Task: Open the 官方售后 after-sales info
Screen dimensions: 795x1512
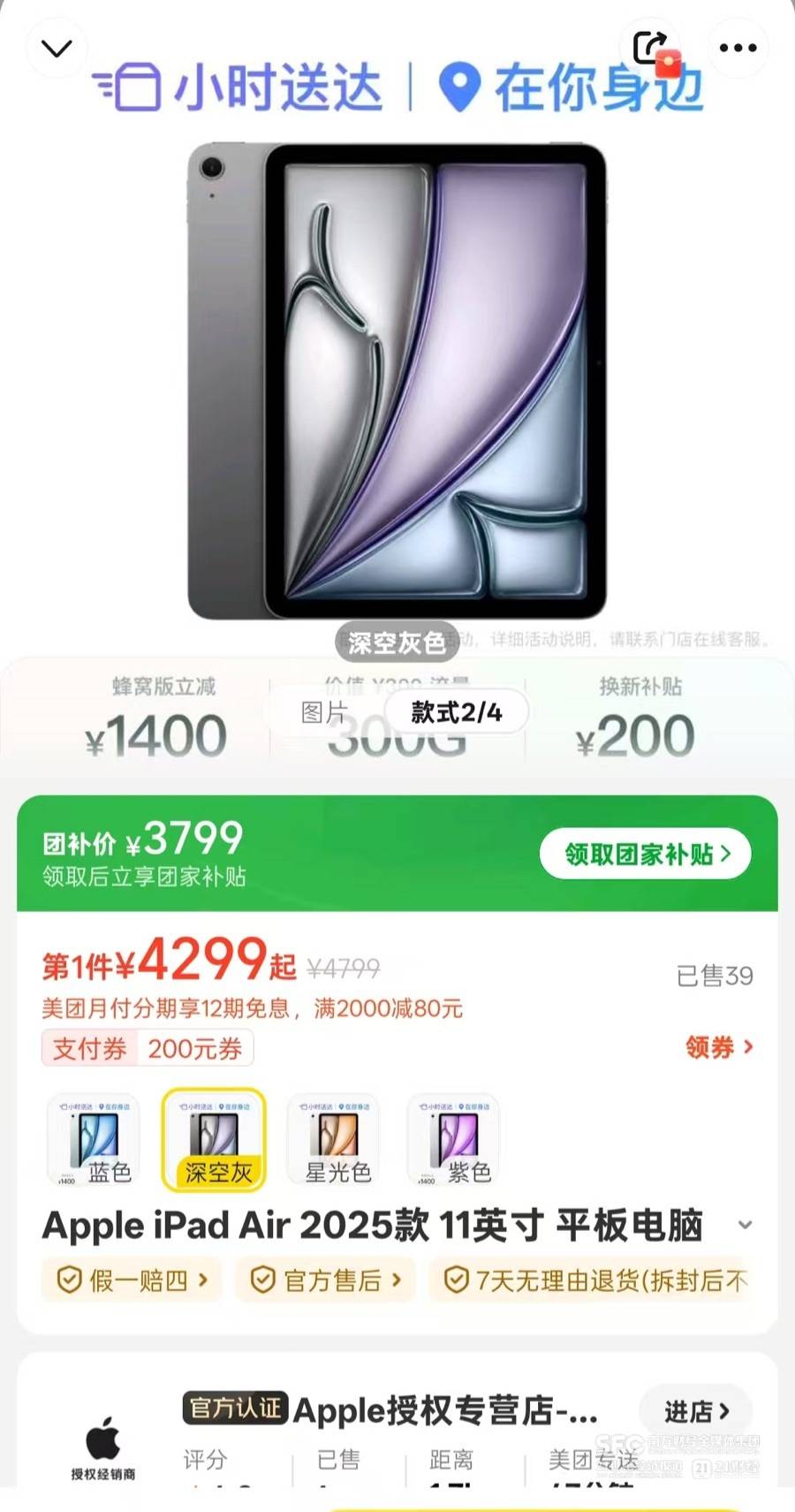Action: coord(326,1280)
